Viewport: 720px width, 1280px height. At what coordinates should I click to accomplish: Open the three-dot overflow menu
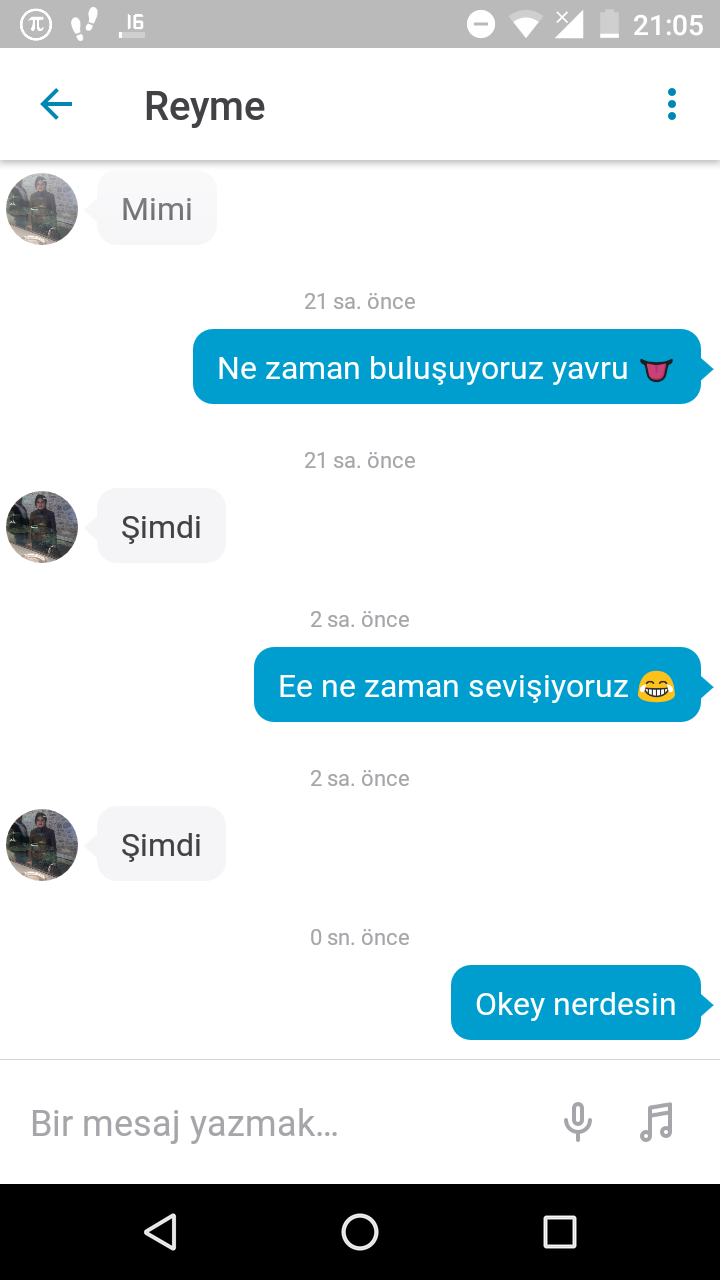(671, 105)
